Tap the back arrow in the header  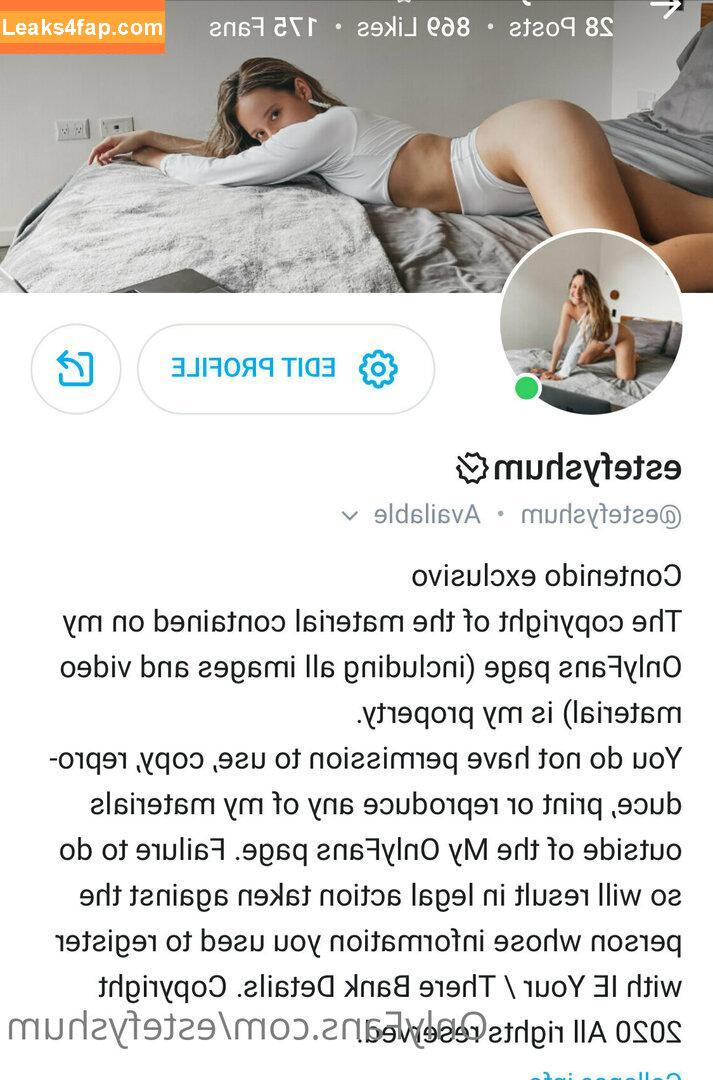click(666, 8)
